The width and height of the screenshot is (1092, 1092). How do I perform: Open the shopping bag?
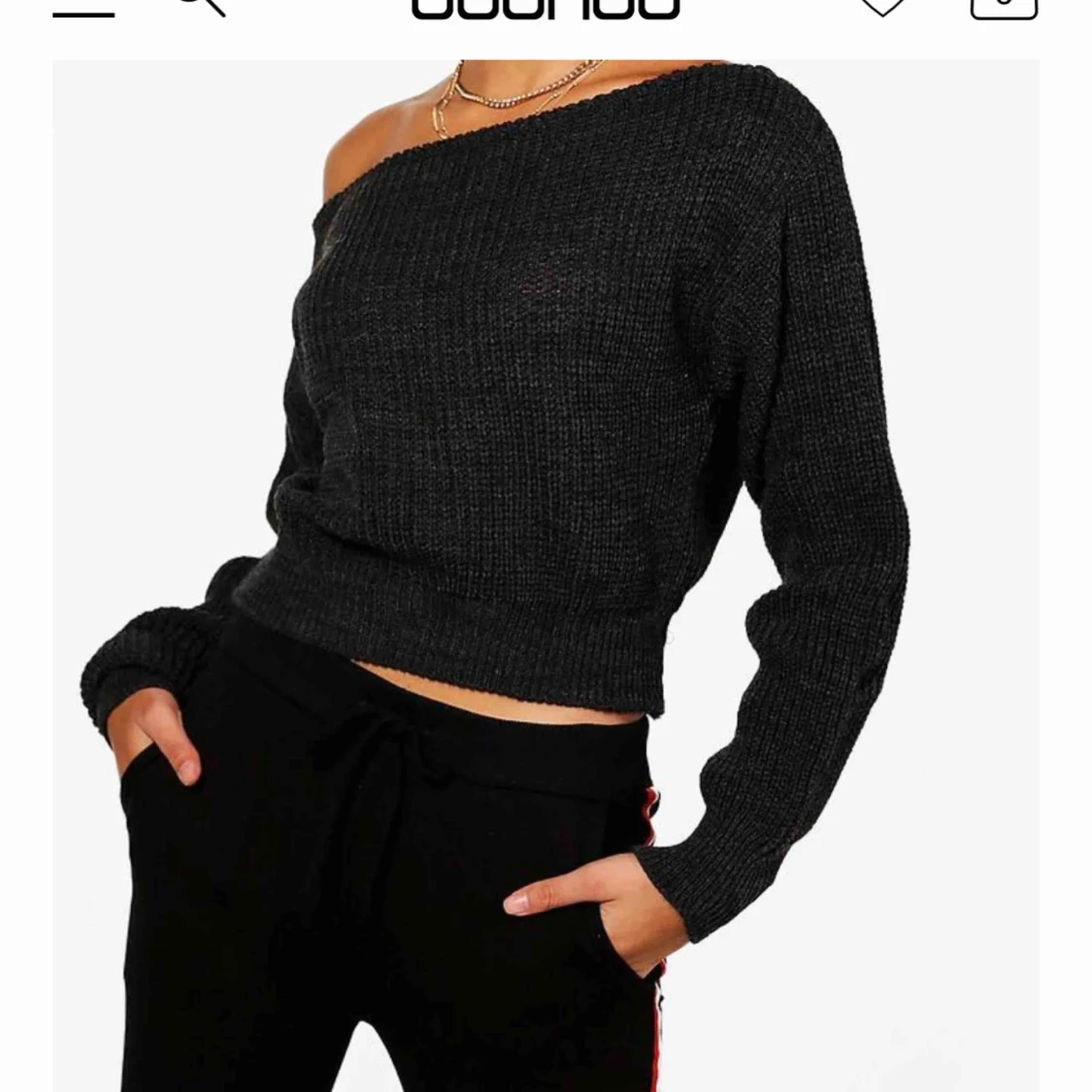click(1004, 9)
